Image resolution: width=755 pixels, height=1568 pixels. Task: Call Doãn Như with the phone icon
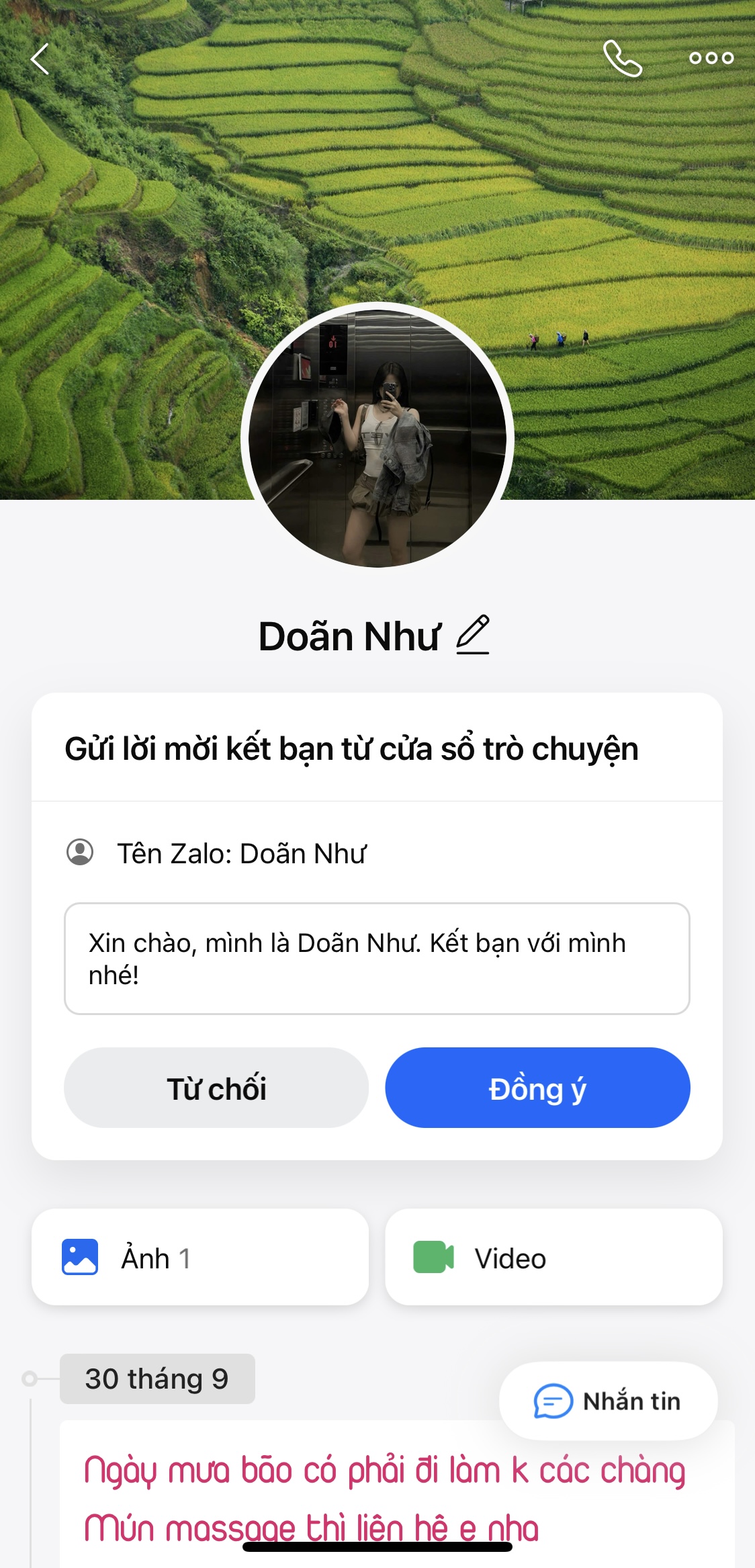tap(623, 59)
